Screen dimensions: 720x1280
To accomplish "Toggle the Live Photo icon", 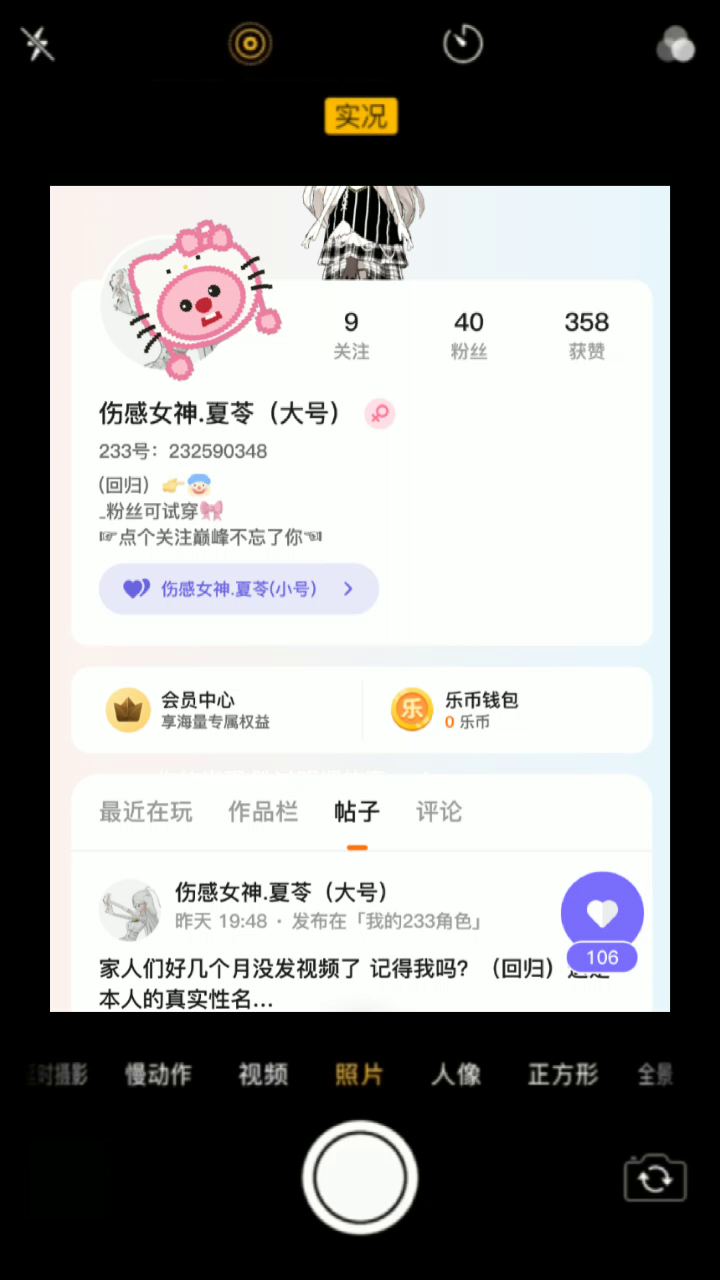I will 249,44.
